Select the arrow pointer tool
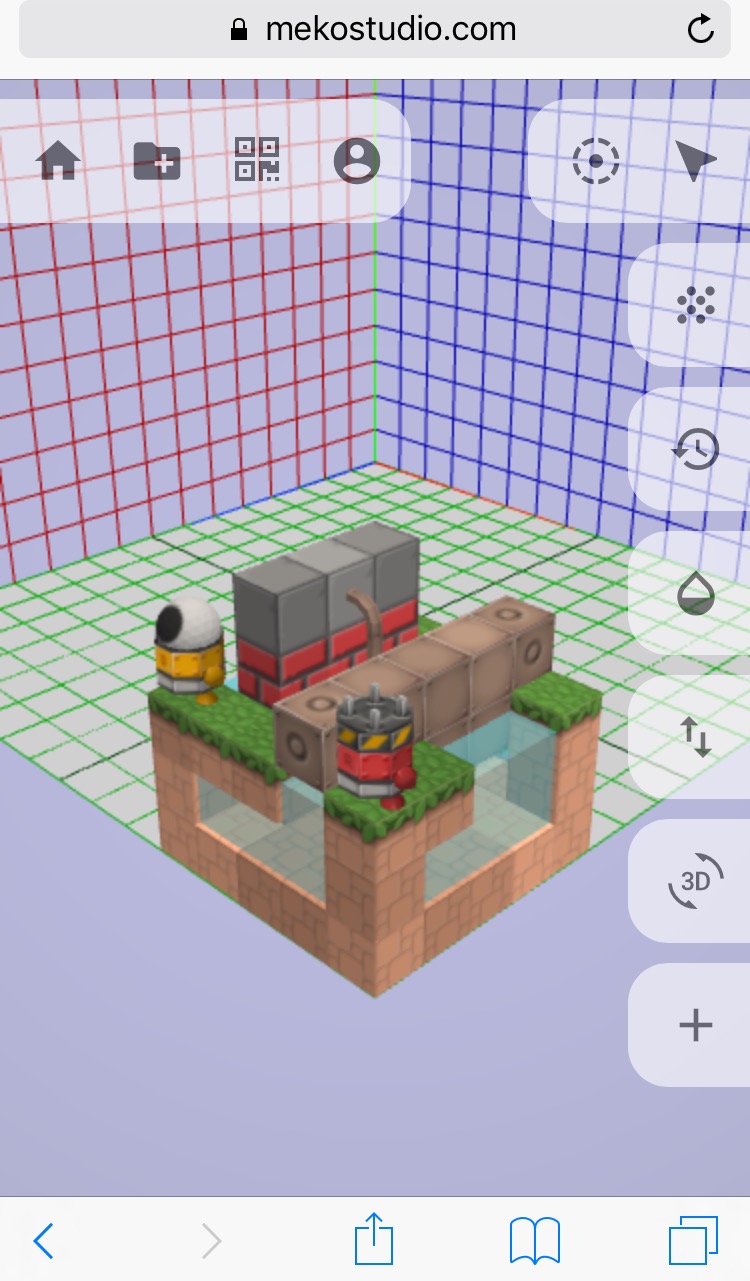The image size is (750, 1281). [695, 160]
